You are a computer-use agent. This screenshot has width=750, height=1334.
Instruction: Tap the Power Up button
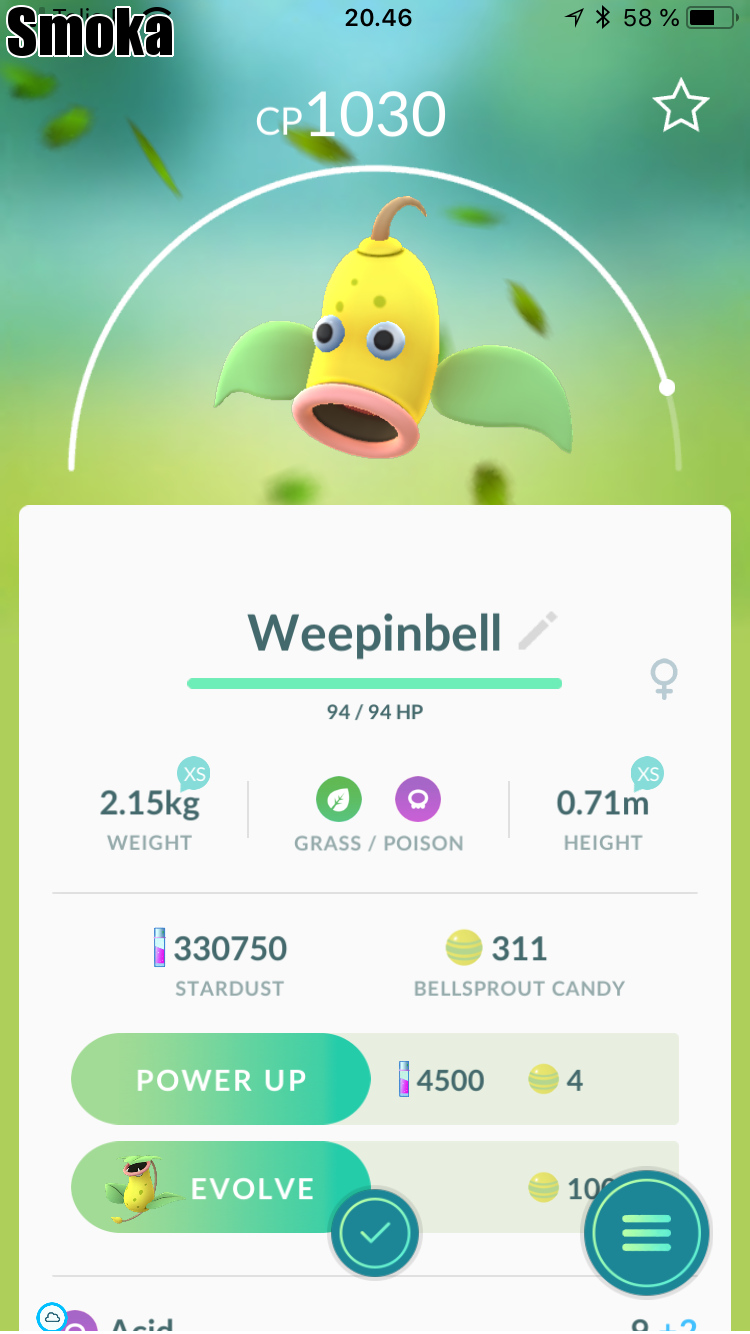221,1080
